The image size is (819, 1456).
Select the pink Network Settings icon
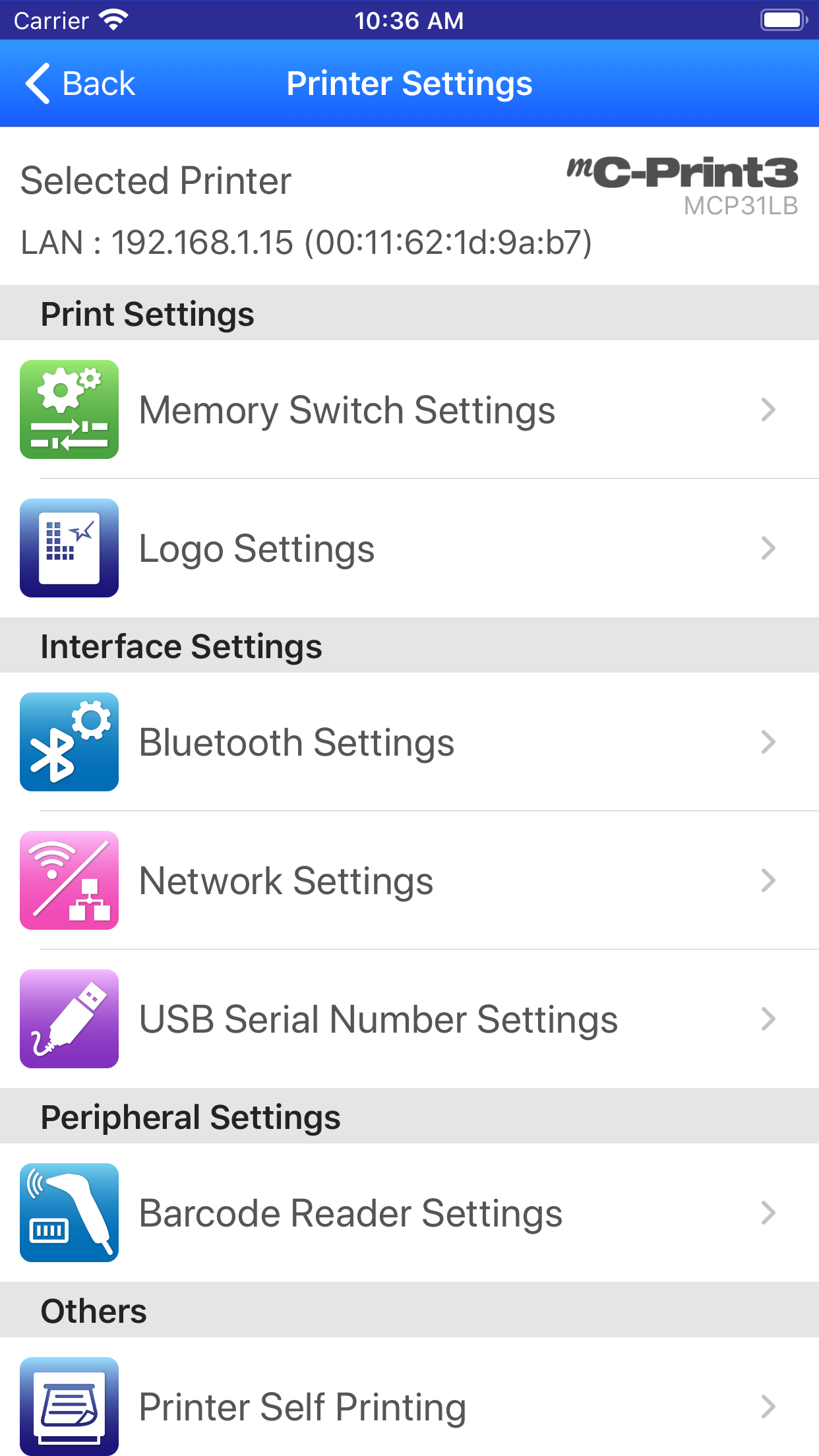pos(69,880)
